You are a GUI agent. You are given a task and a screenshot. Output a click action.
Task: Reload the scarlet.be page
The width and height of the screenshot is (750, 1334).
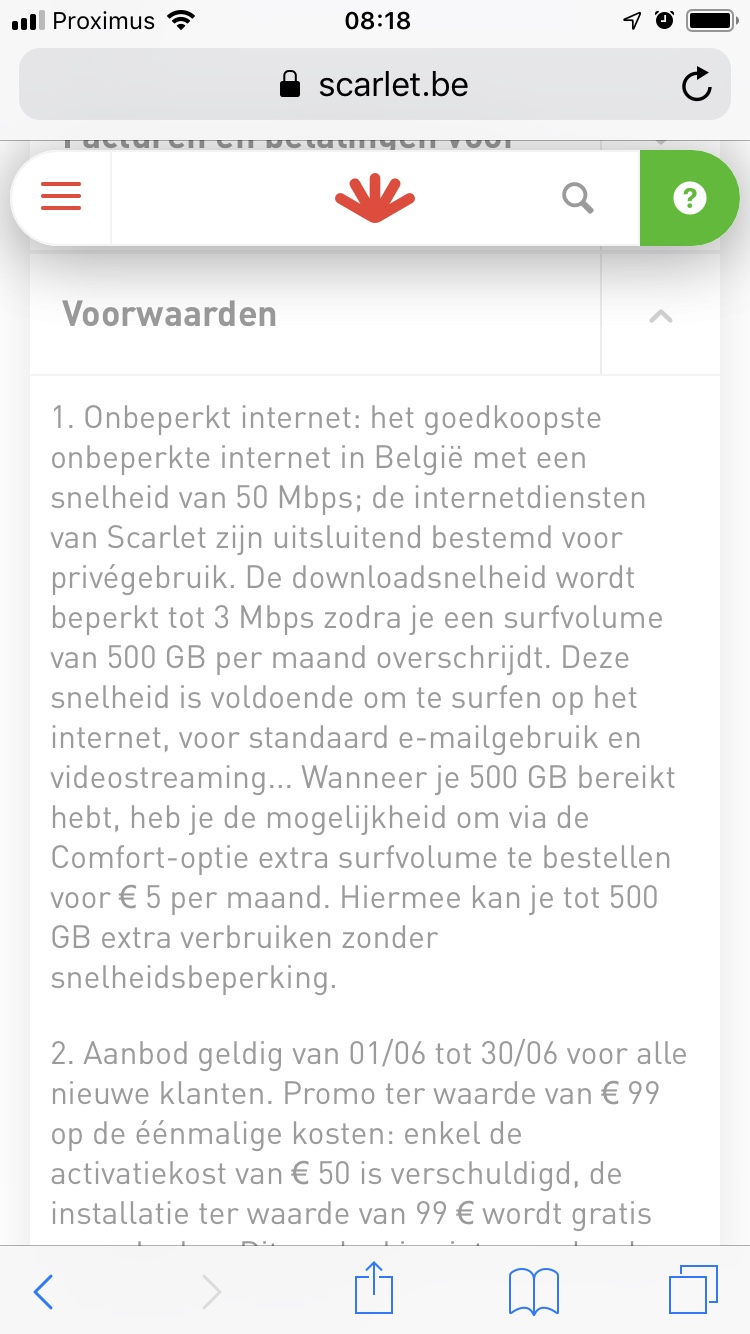click(696, 85)
